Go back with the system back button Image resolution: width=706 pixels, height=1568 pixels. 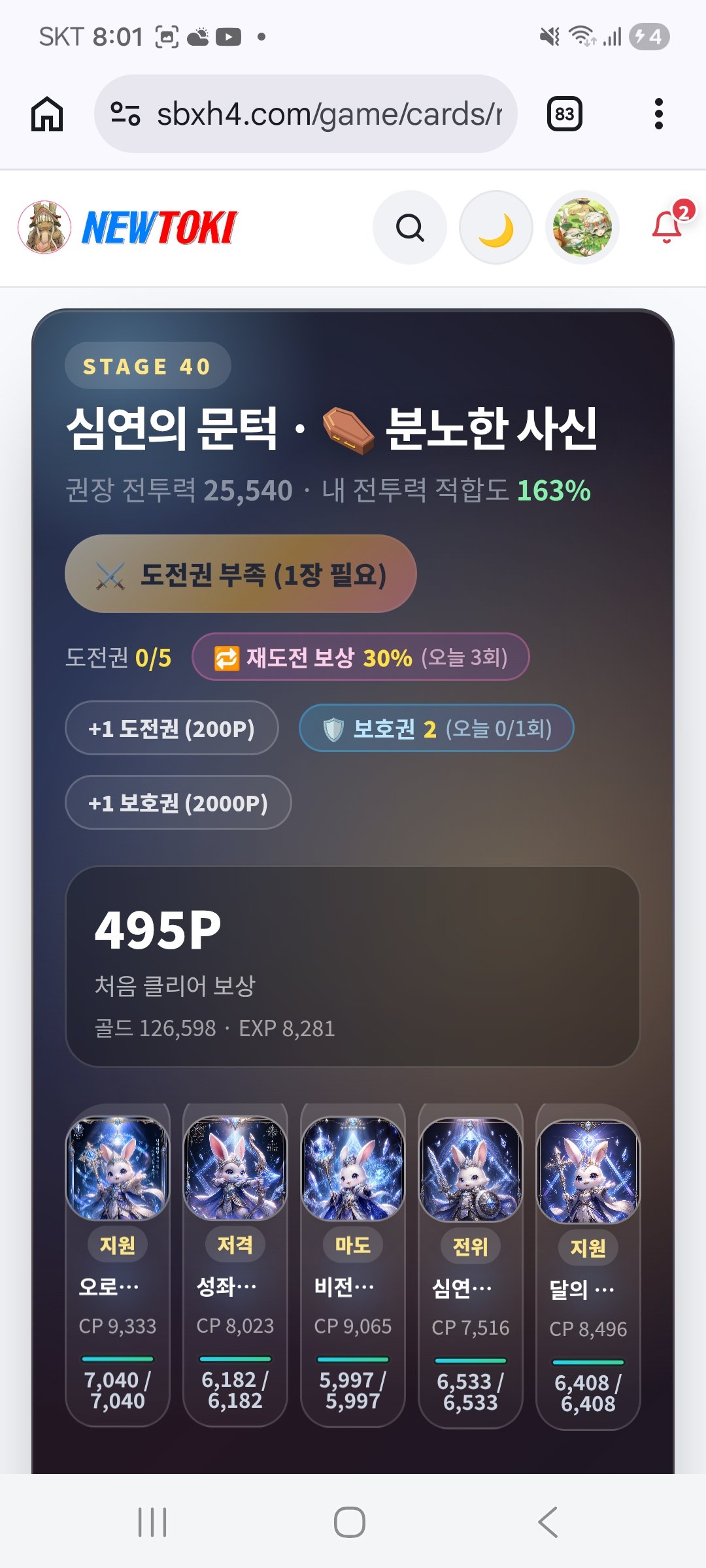click(x=548, y=1522)
